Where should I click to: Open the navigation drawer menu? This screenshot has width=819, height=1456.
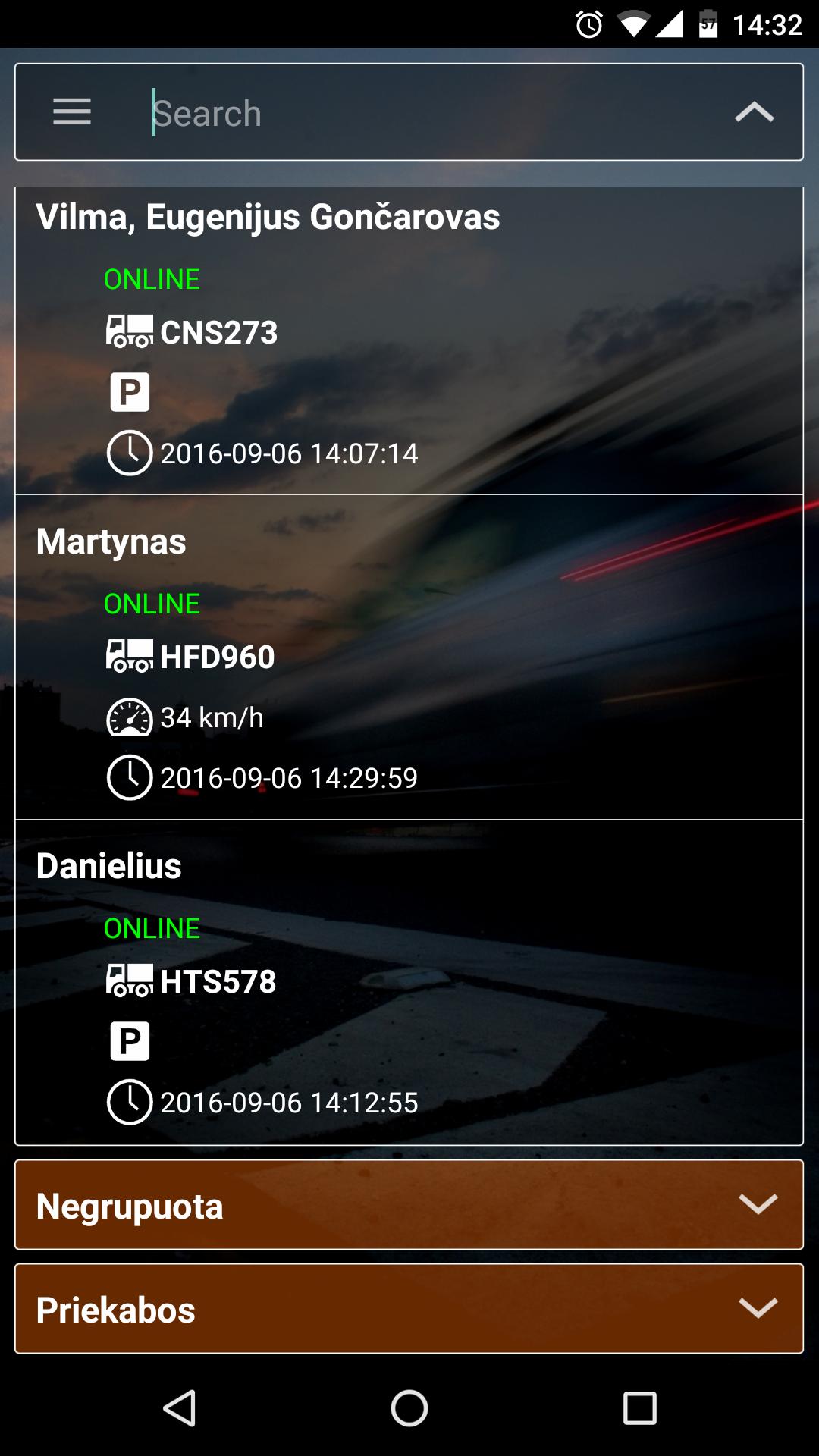(72, 111)
